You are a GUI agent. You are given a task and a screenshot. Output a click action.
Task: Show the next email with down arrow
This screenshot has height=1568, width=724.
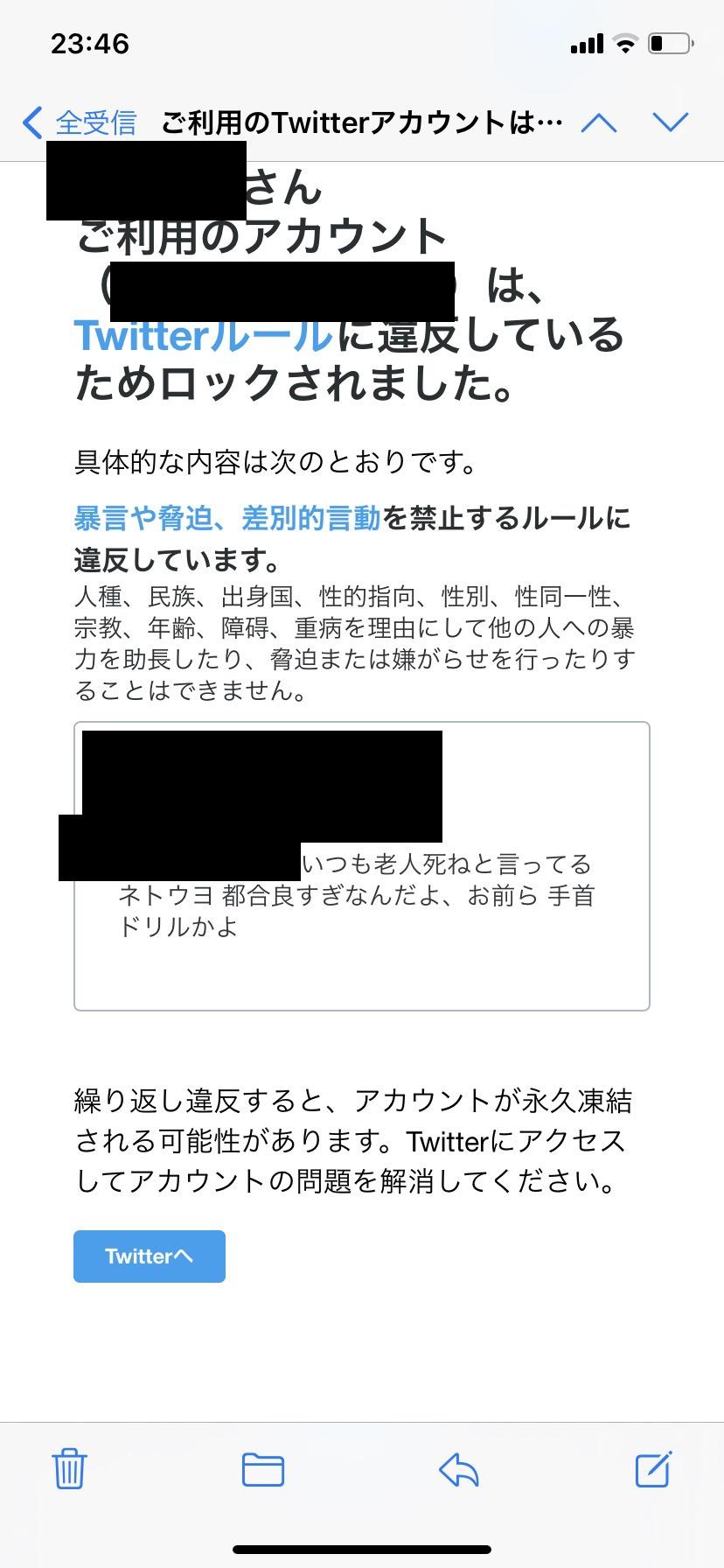point(671,122)
